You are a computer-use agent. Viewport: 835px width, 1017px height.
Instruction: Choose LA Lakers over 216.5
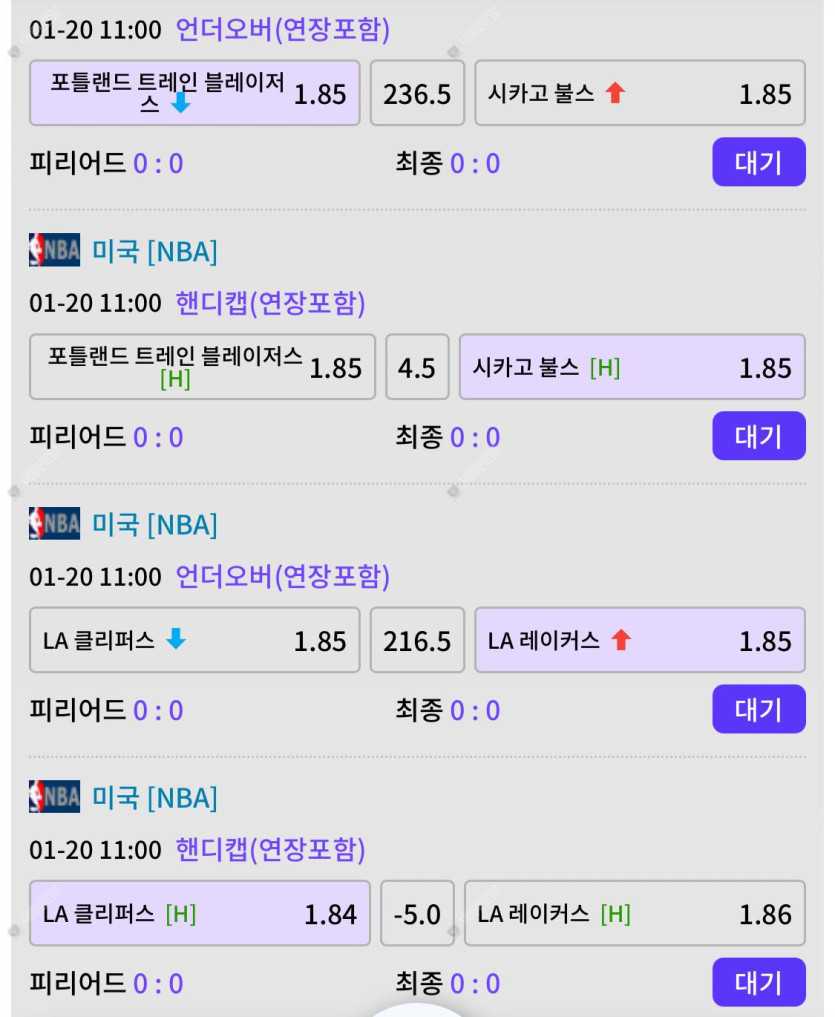click(x=639, y=640)
